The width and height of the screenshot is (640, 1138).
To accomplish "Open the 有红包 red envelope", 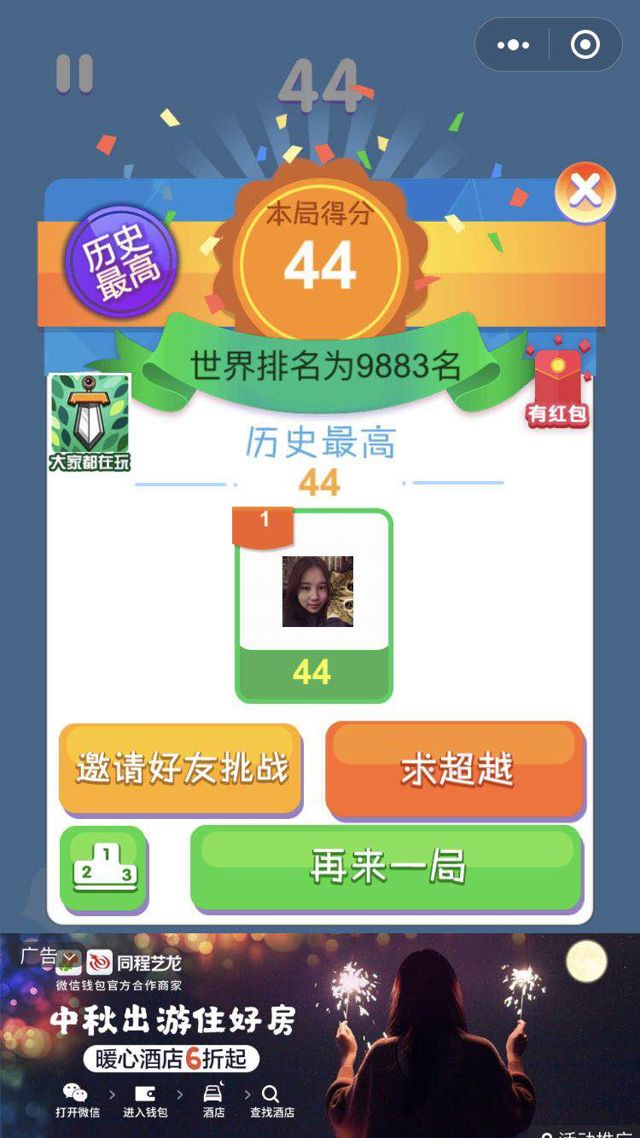I will click(x=557, y=390).
